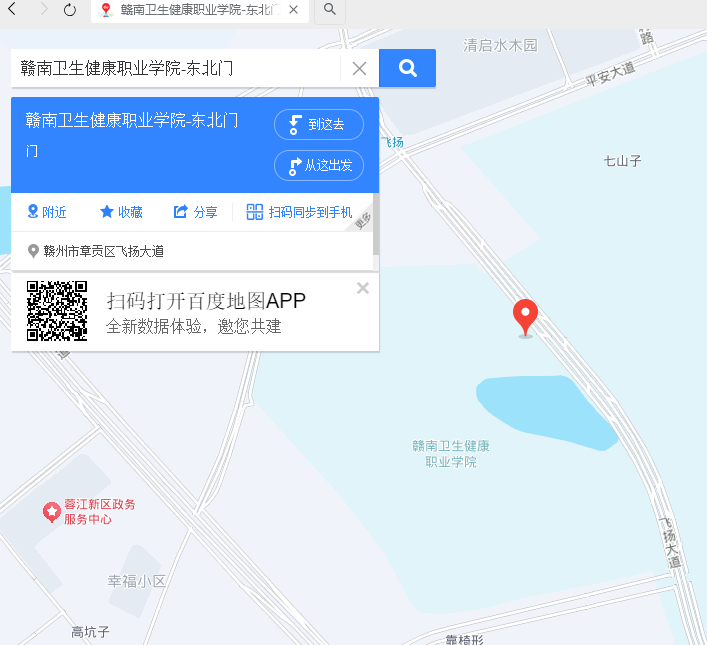Share this location with 分享
This screenshot has width=707, height=645.
[196, 212]
